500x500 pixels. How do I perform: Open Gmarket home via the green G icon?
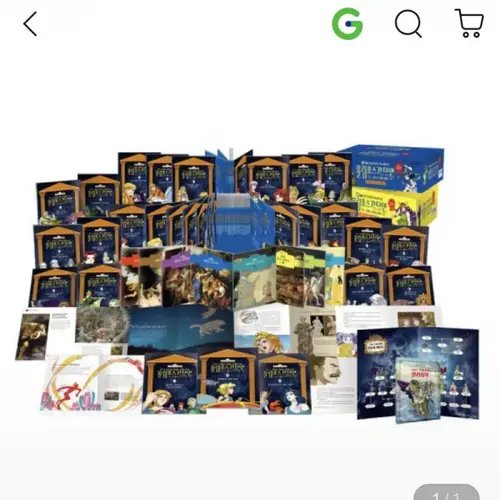click(x=347, y=24)
